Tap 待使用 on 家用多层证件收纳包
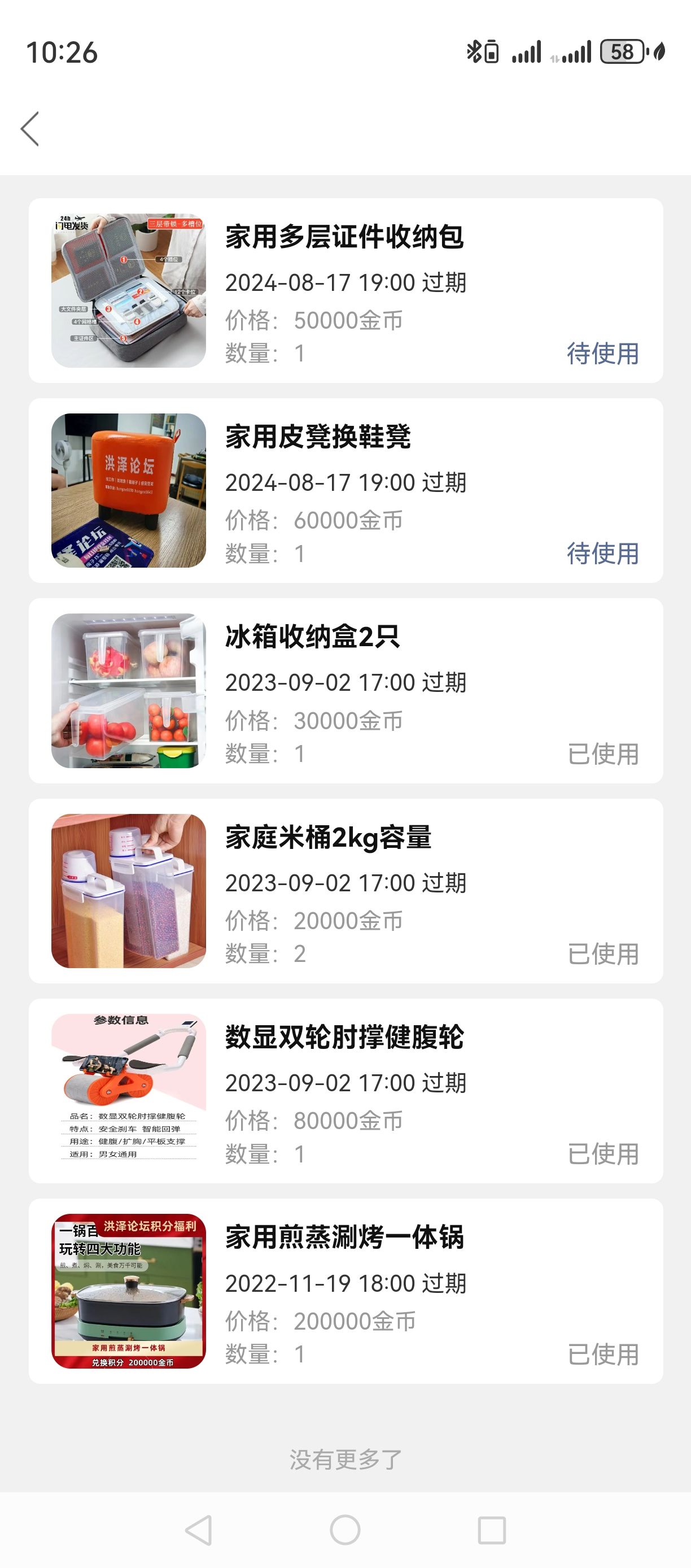Viewport: 691px width, 1568px height. coord(602,354)
